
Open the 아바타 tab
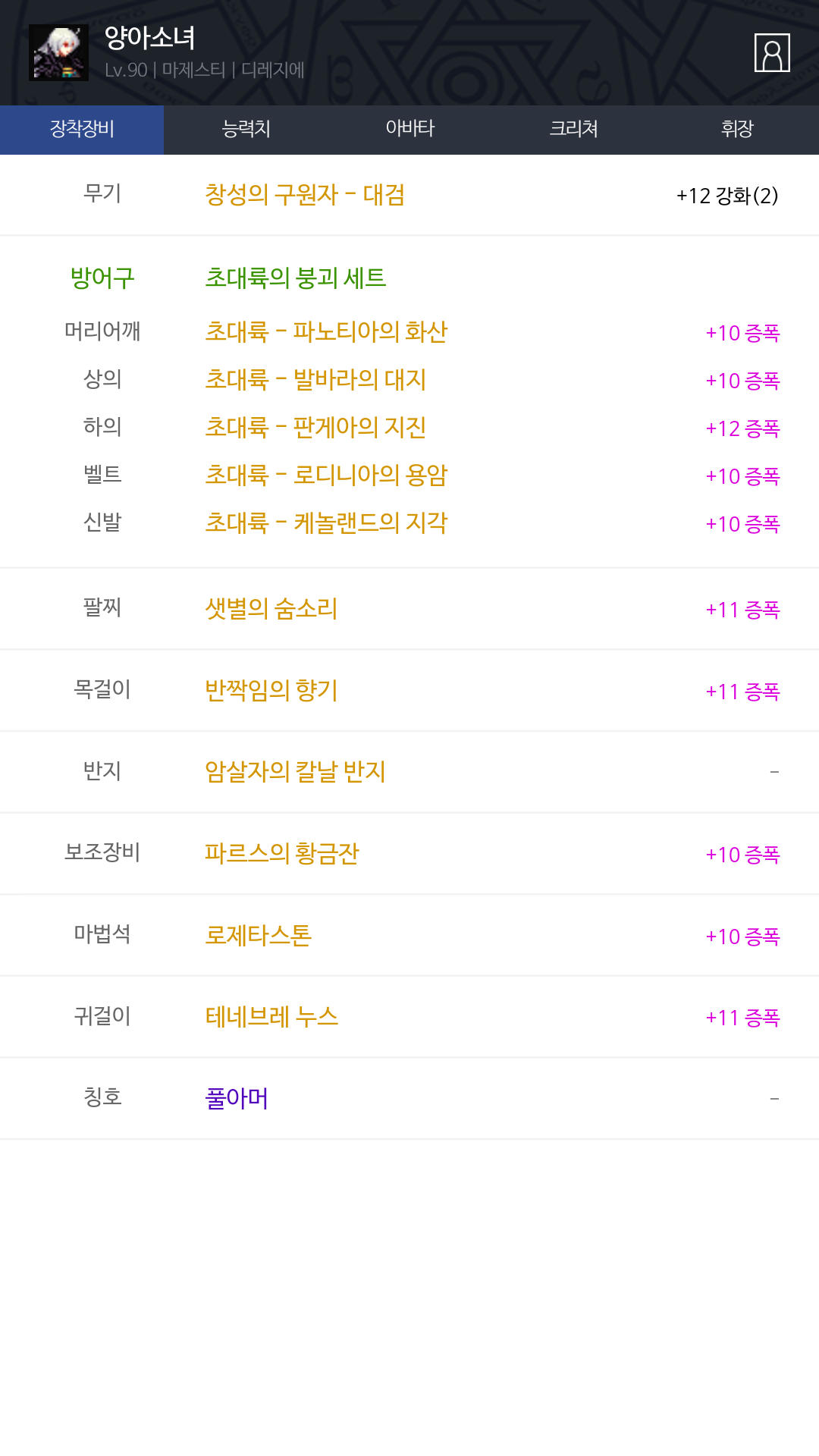point(409,130)
